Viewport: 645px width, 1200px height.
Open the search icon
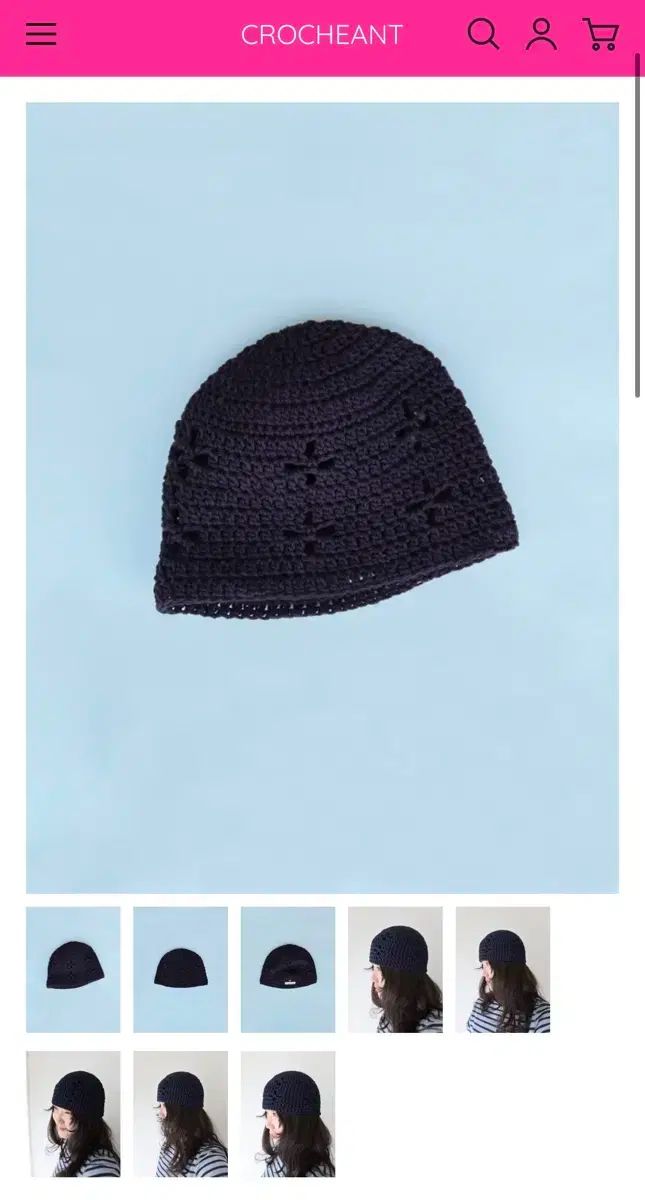click(483, 34)
